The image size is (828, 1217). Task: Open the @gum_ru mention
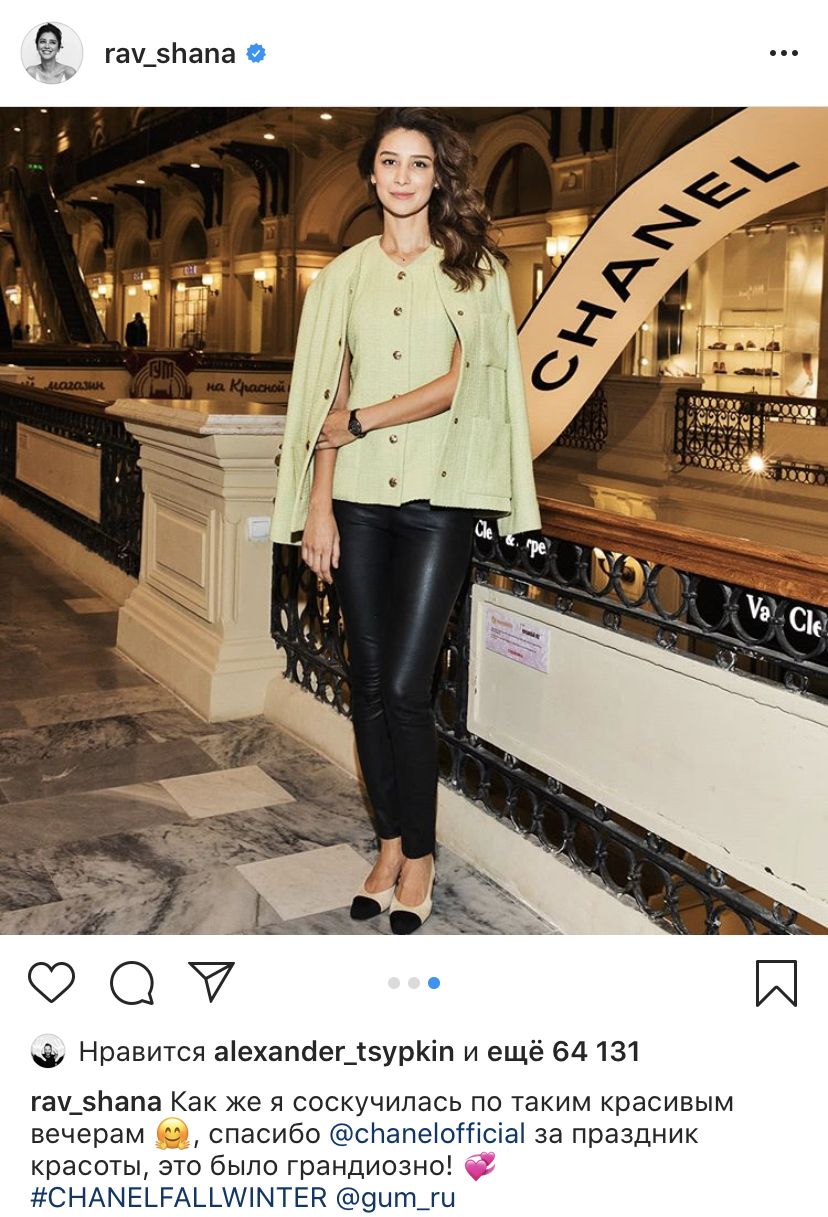pos(395,1197)
